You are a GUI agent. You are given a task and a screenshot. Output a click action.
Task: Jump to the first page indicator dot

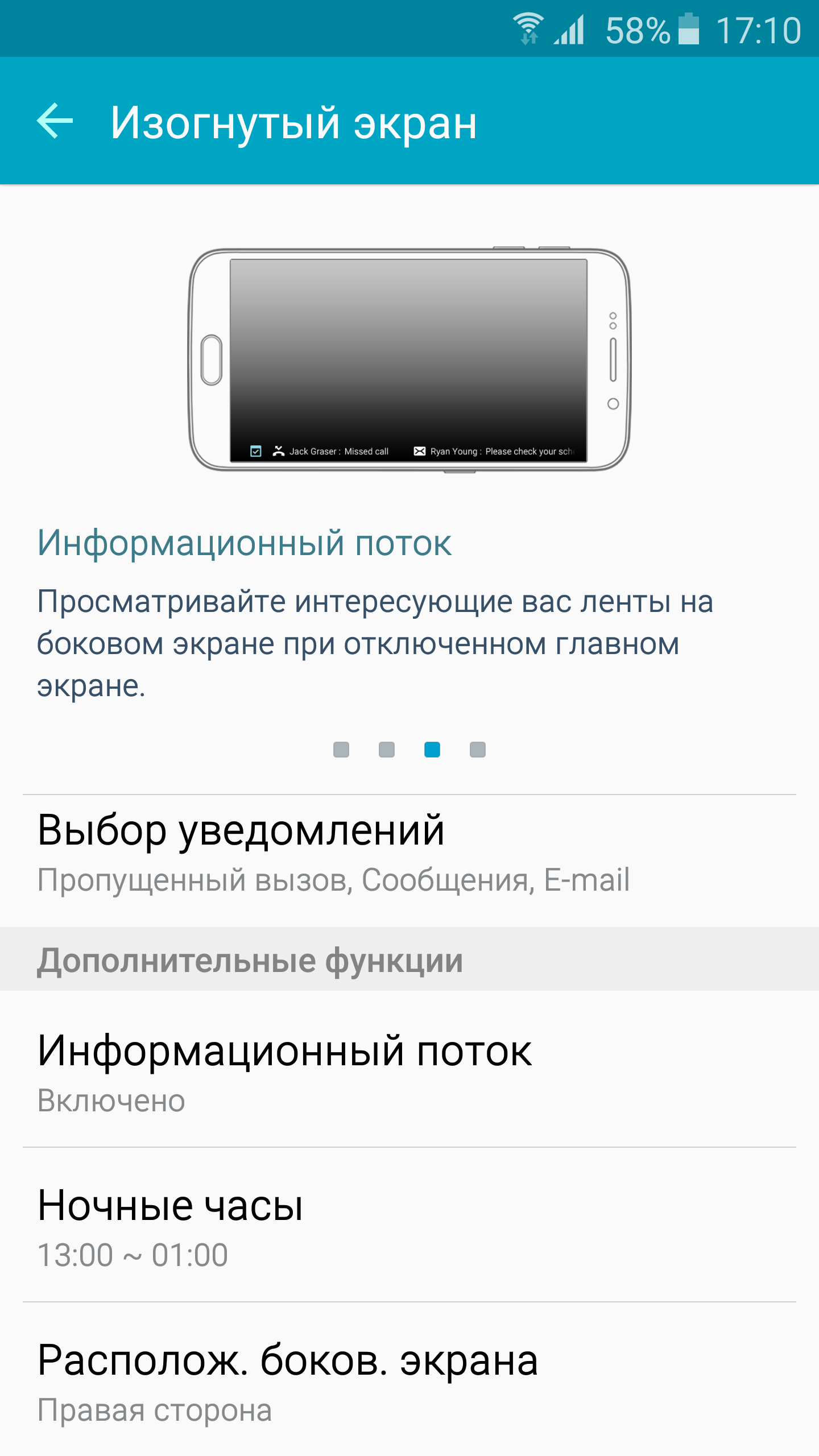341,750
